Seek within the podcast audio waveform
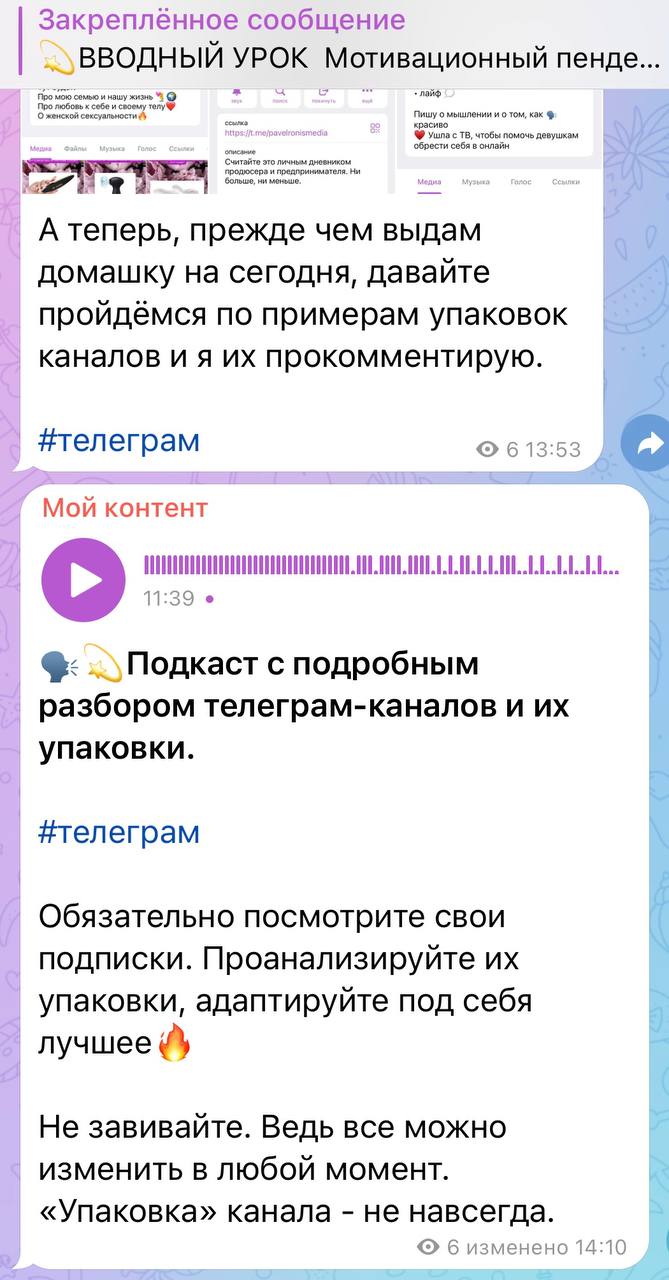Screen dimensions: 669x1280 point(380,567)
